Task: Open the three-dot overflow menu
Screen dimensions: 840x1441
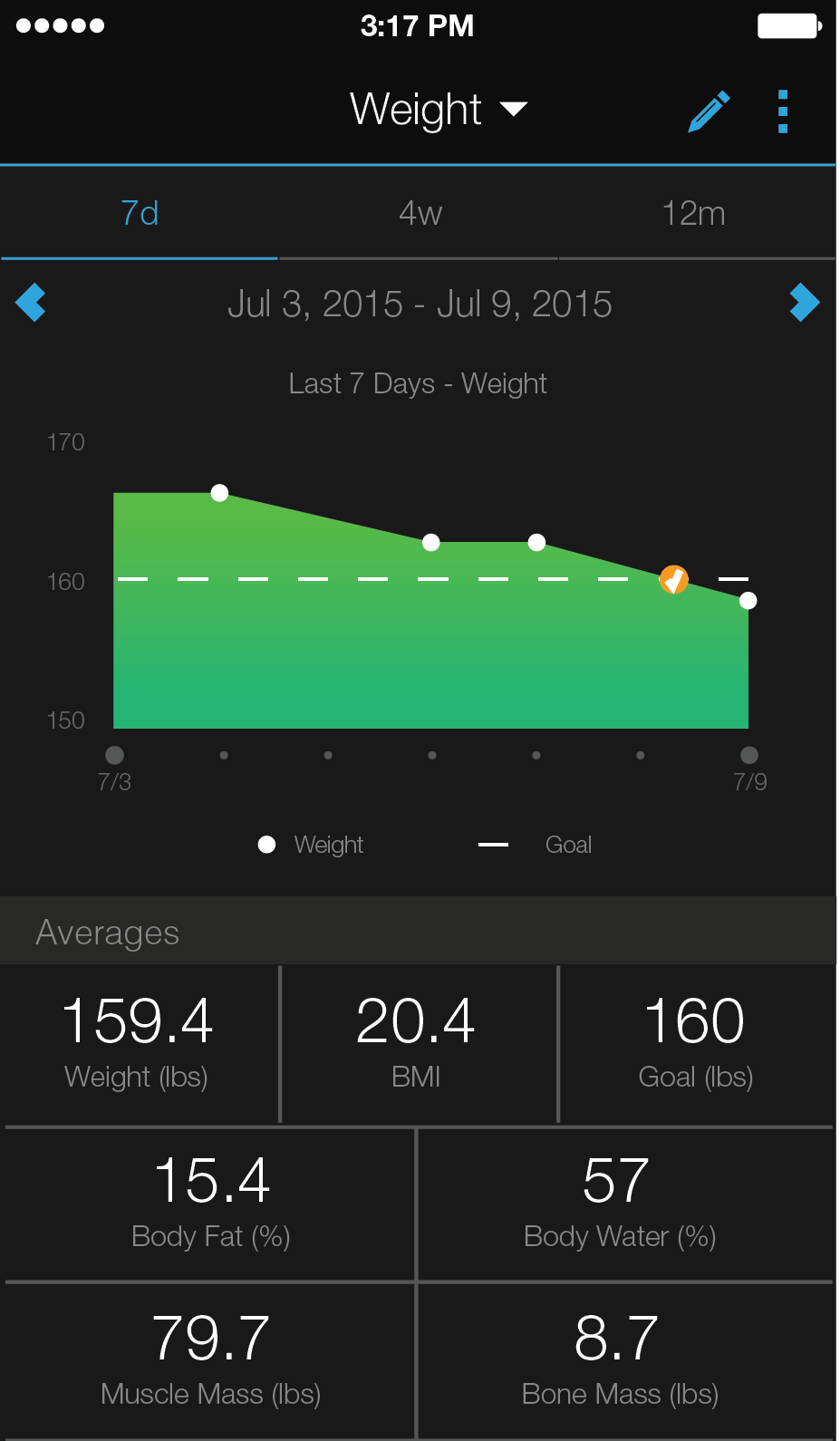Action: (783, 111)
